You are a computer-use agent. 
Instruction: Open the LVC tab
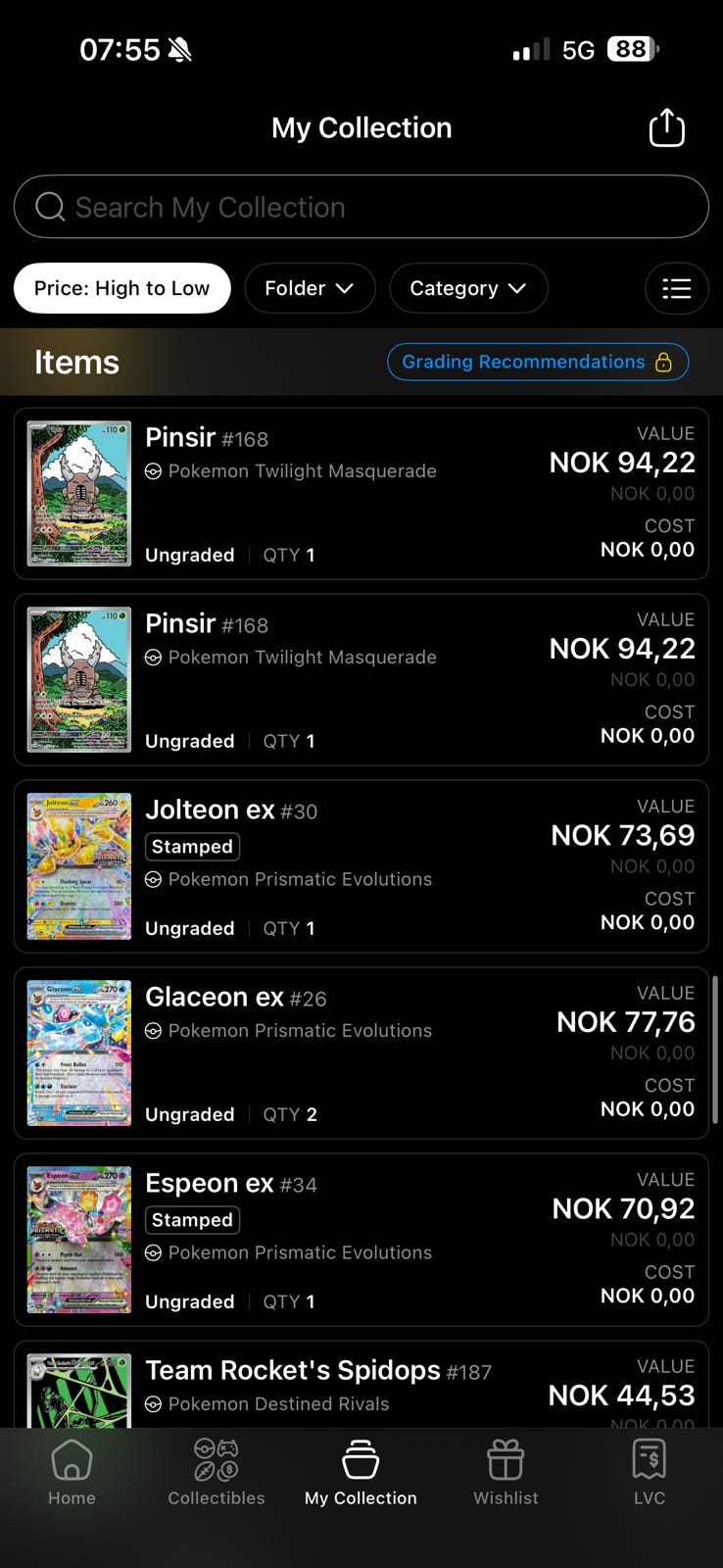coord(649,1472)
